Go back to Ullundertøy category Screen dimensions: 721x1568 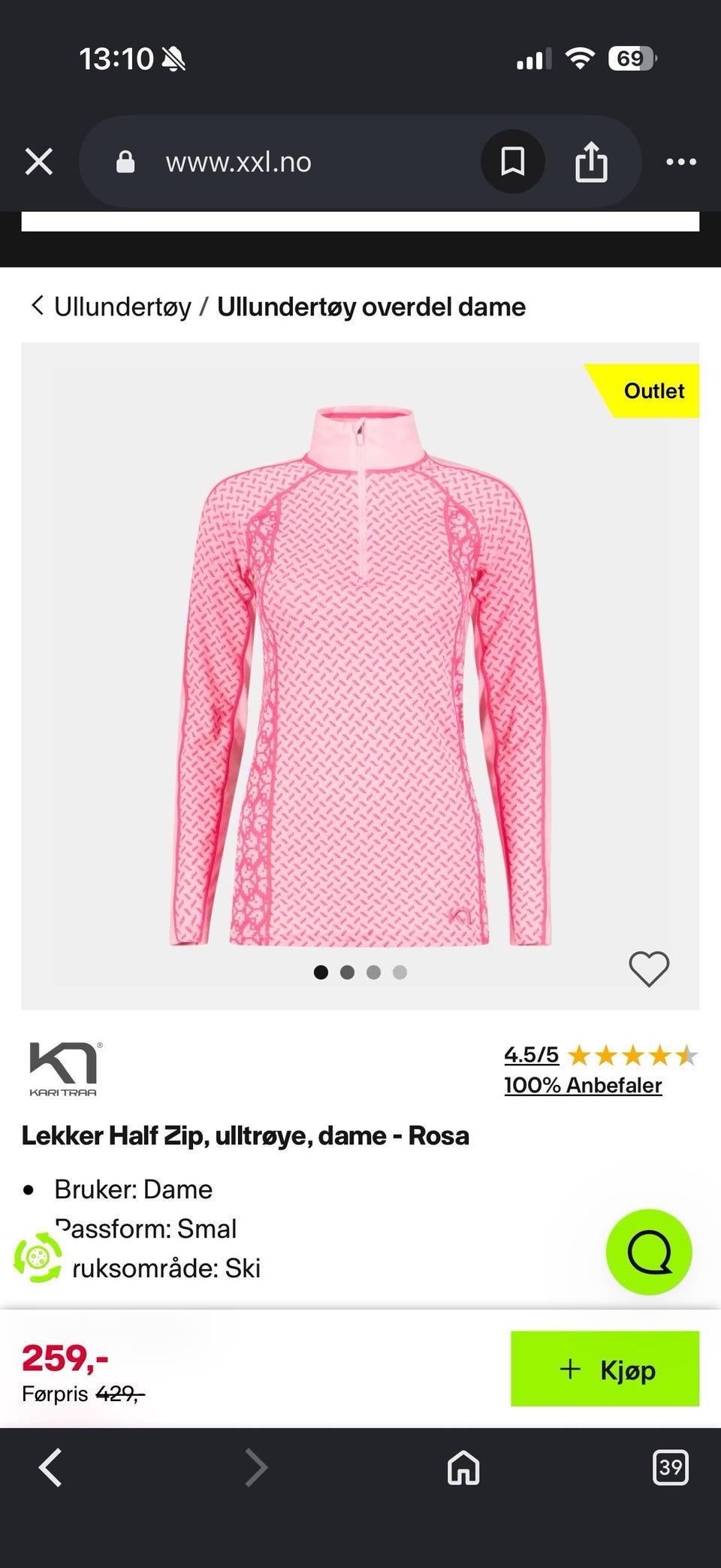(x=111, y=307)
